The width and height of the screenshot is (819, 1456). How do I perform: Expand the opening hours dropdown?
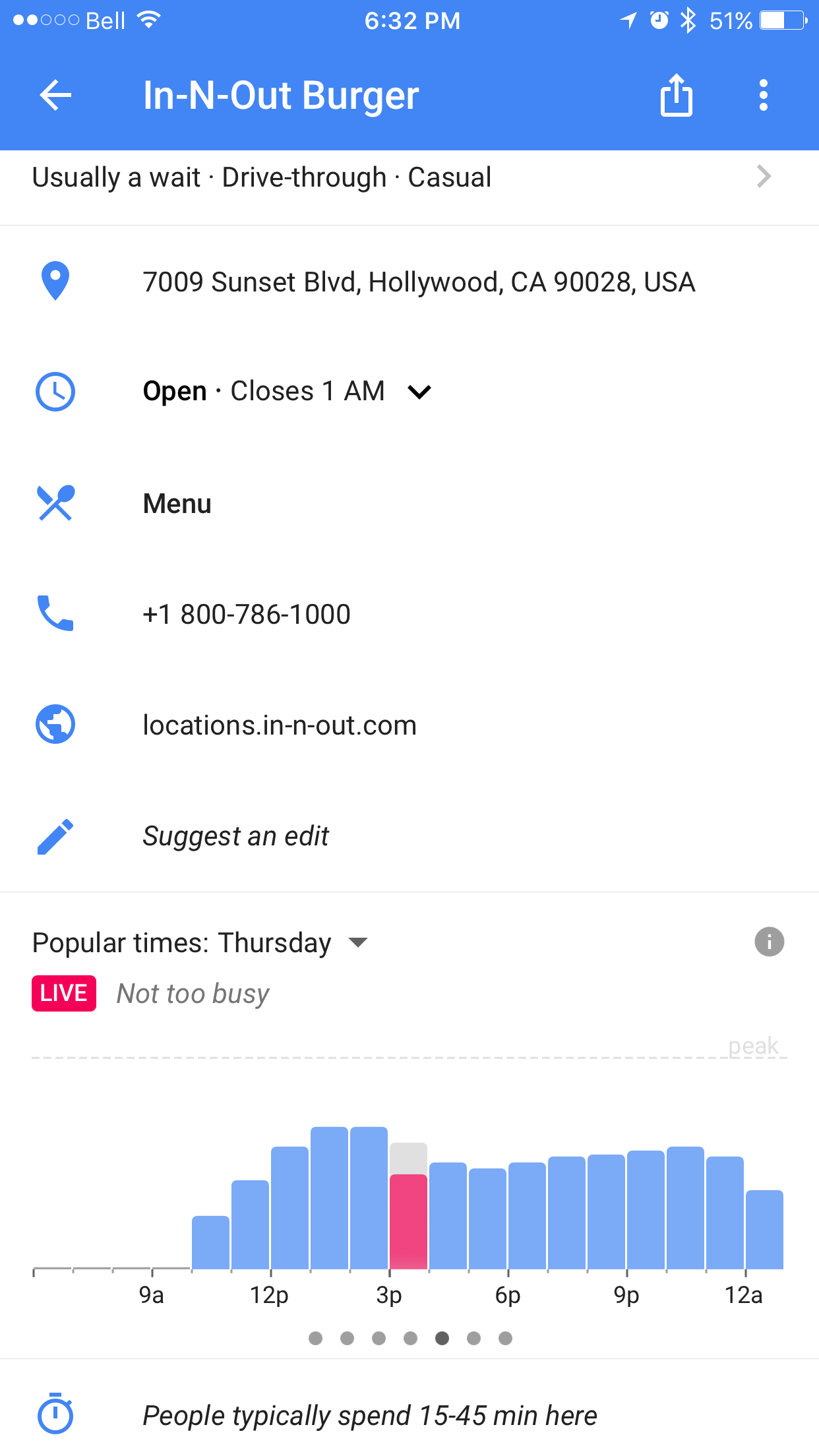pyautogui.click(x=419, y=392)
